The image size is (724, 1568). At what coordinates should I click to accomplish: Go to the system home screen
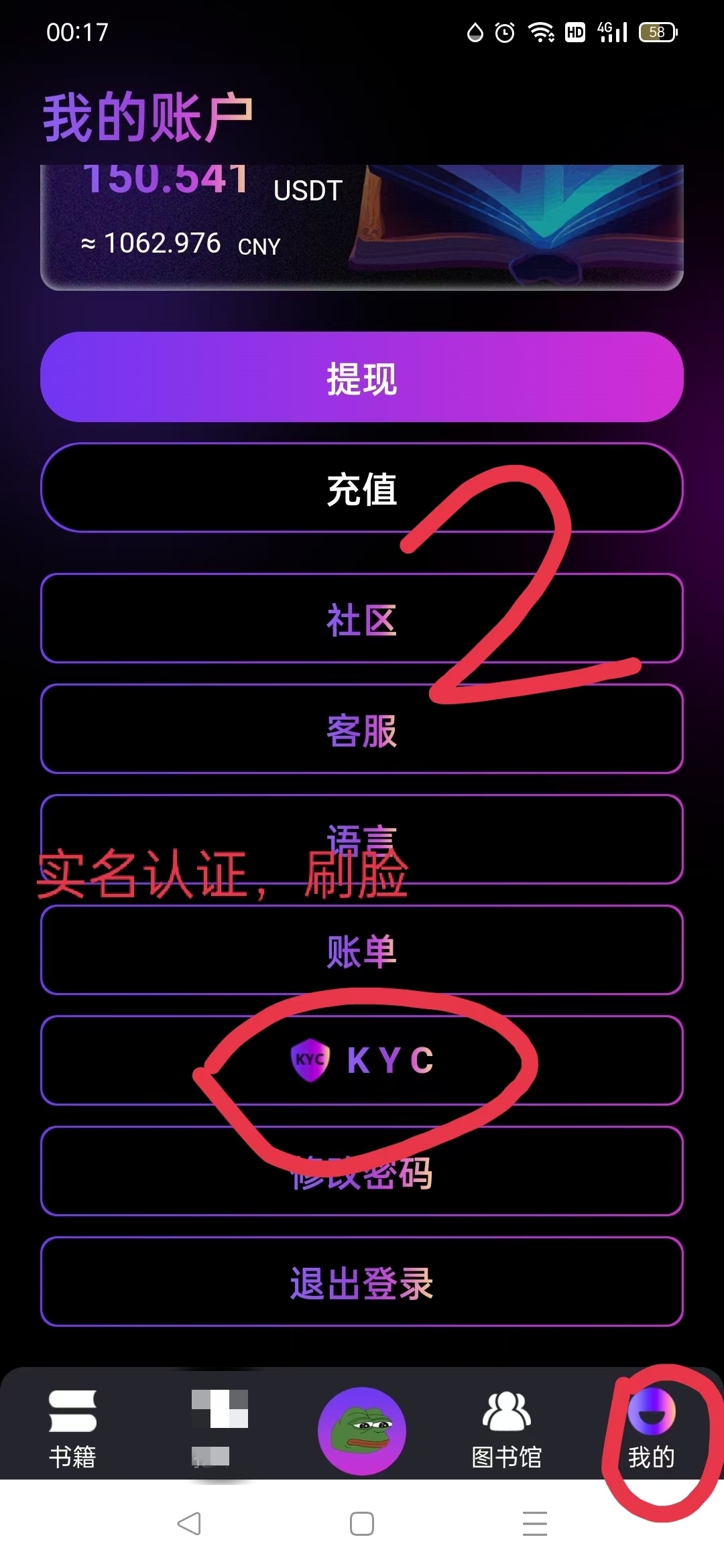(x=362, y=1524)
